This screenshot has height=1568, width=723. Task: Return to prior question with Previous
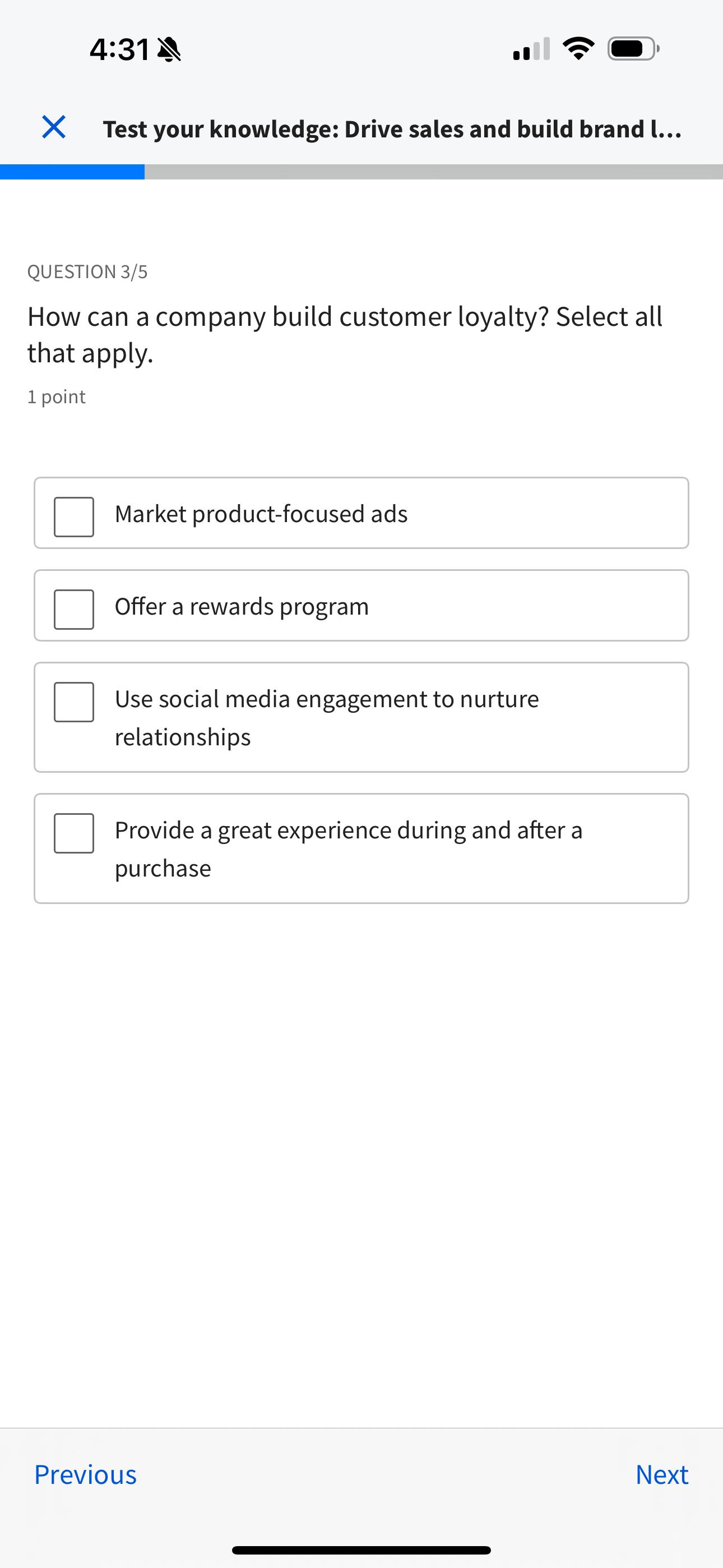tap(86, 1475)
